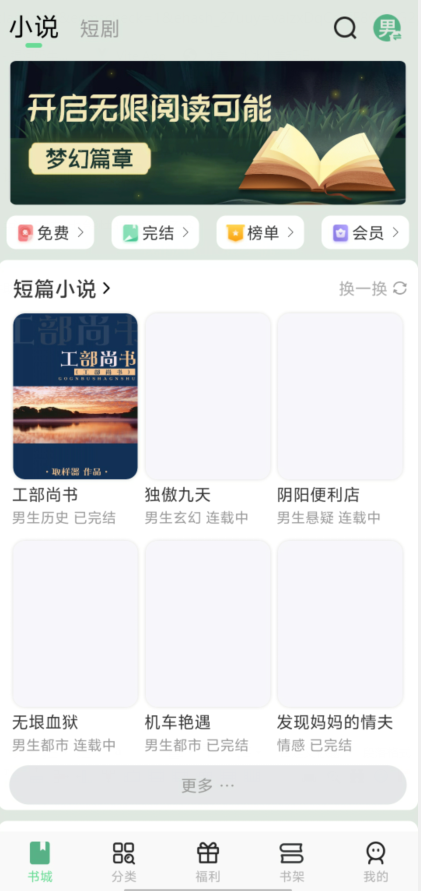Screen dimensions: 421x891
Task: Open the search magnifier icon
Action: 345,28
